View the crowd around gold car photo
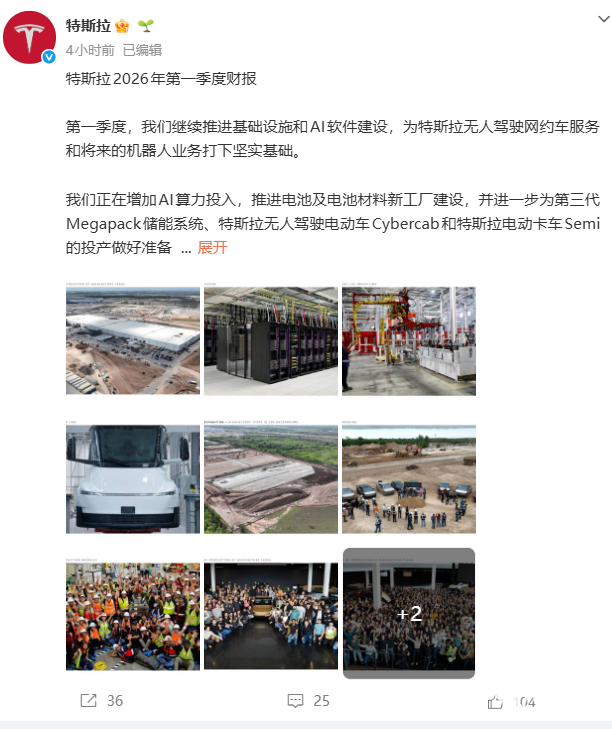612x729 pixels. 270,615
